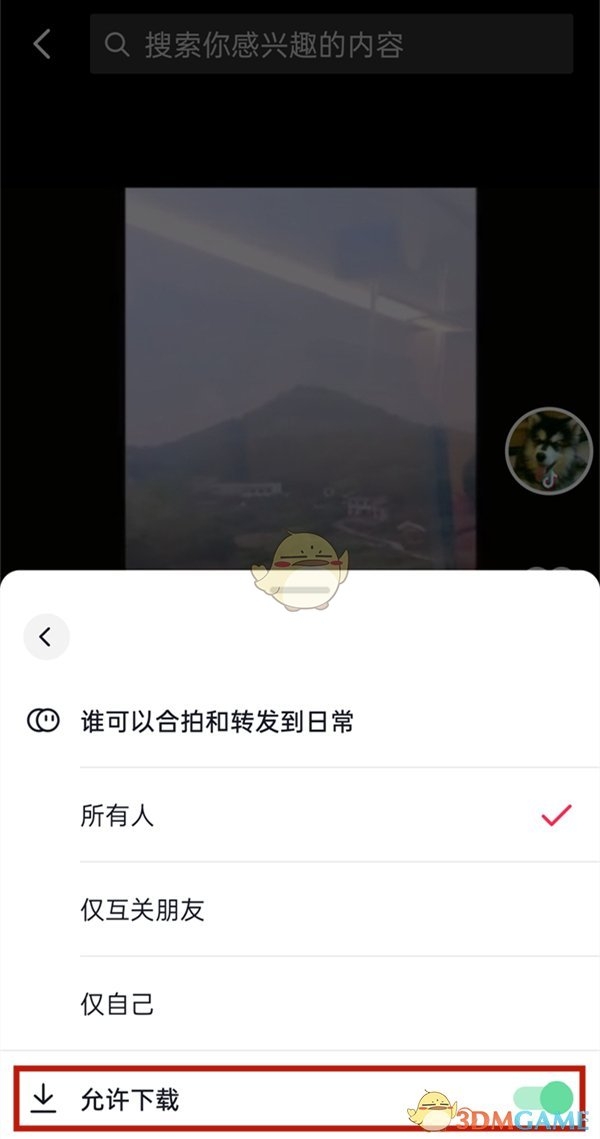Select 所有人 option
This screenshot has height=1139, width=600.
tap(300, 816)
